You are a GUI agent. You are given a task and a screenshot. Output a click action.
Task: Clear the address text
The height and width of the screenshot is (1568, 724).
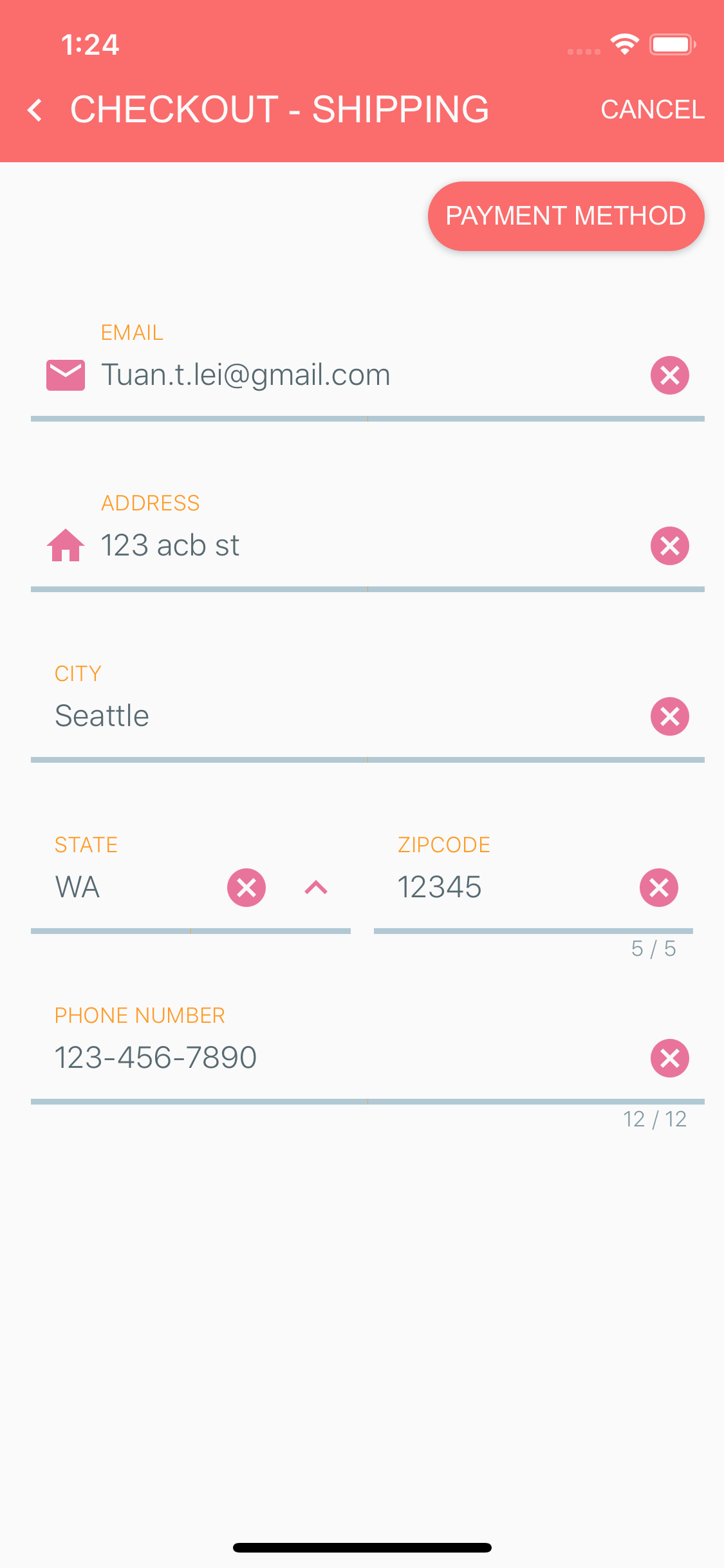(x=669, y=546)
